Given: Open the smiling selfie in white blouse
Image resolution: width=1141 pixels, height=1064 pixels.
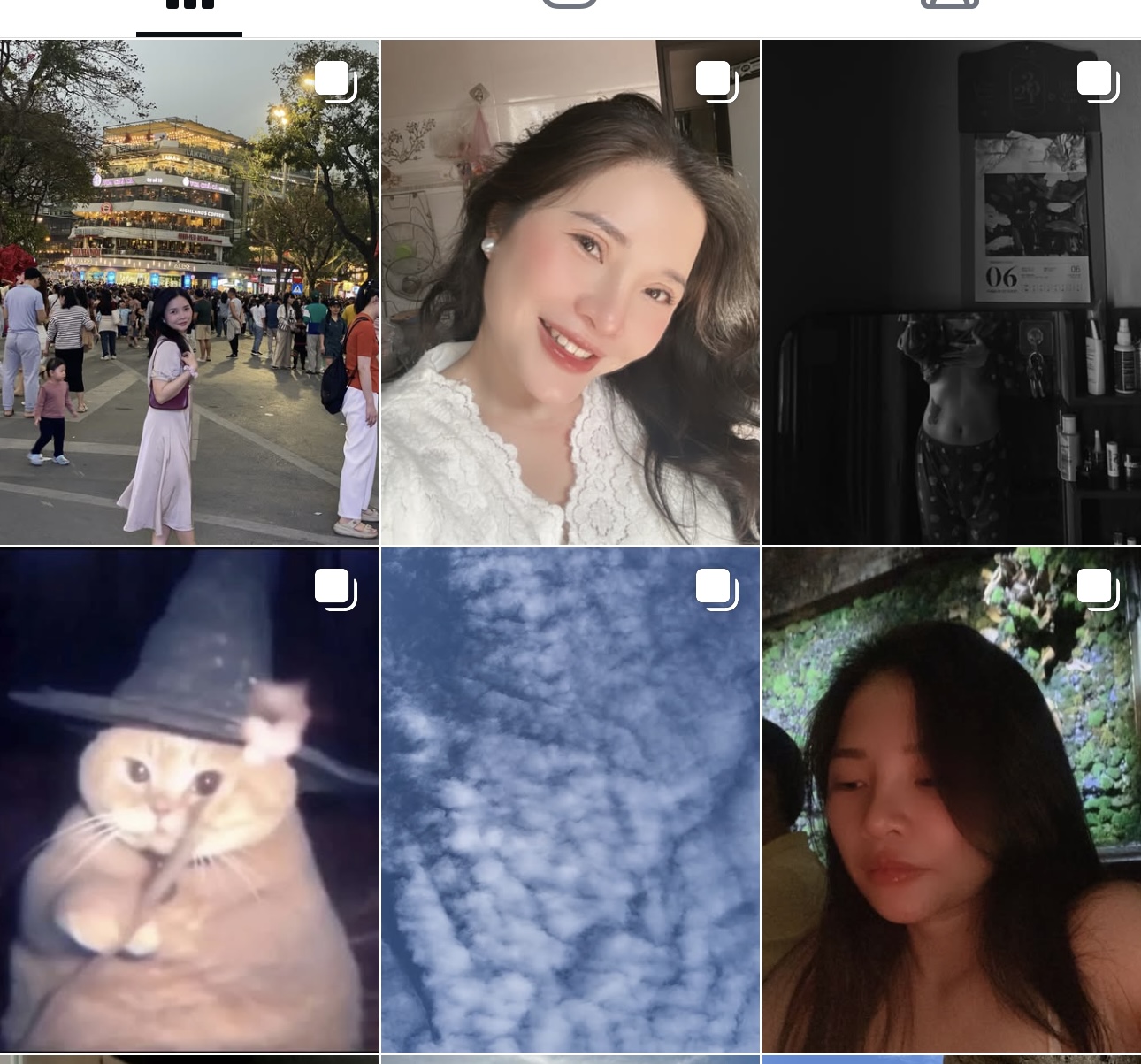Looking at the screenshot, I should click(570, 292).
